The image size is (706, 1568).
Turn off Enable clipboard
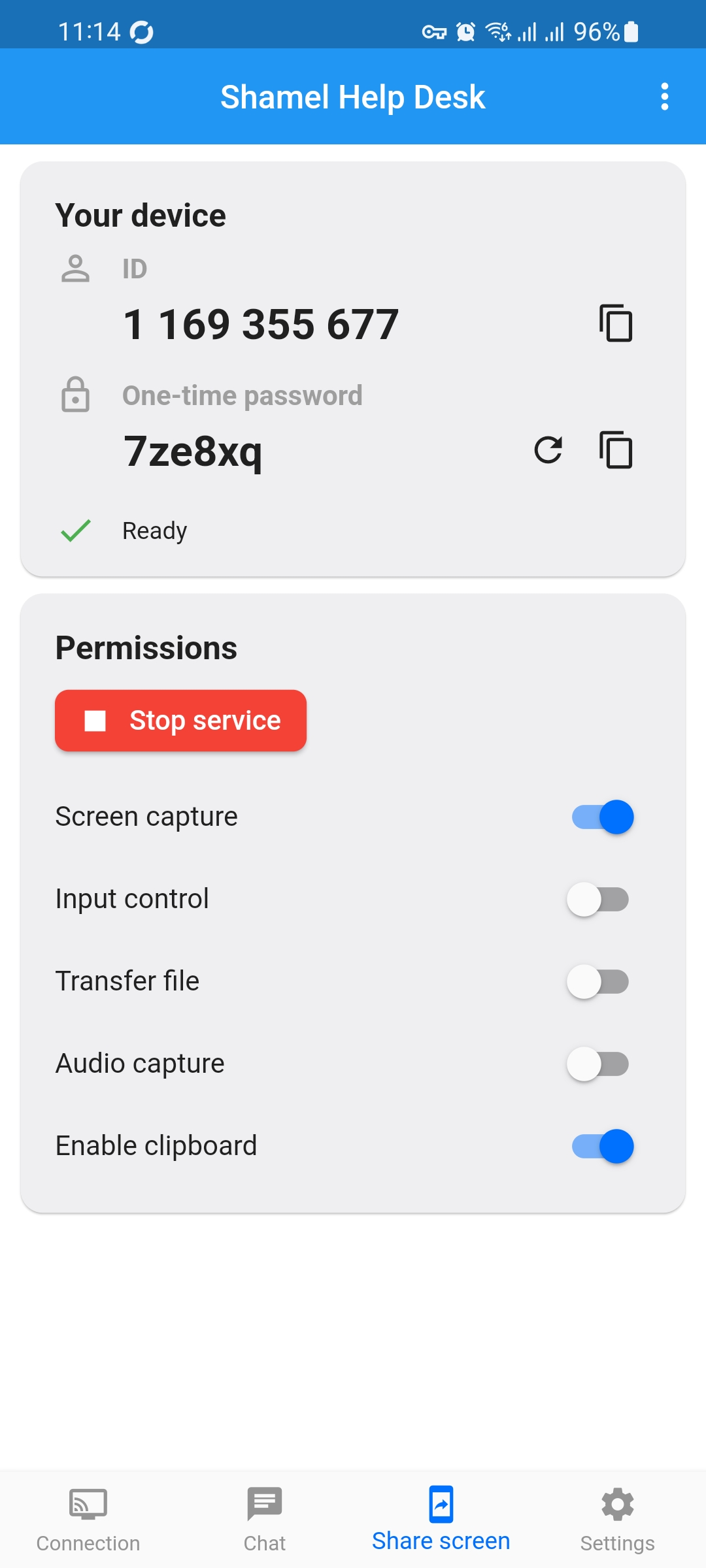pyautogui.click(x=601, y=1146)
